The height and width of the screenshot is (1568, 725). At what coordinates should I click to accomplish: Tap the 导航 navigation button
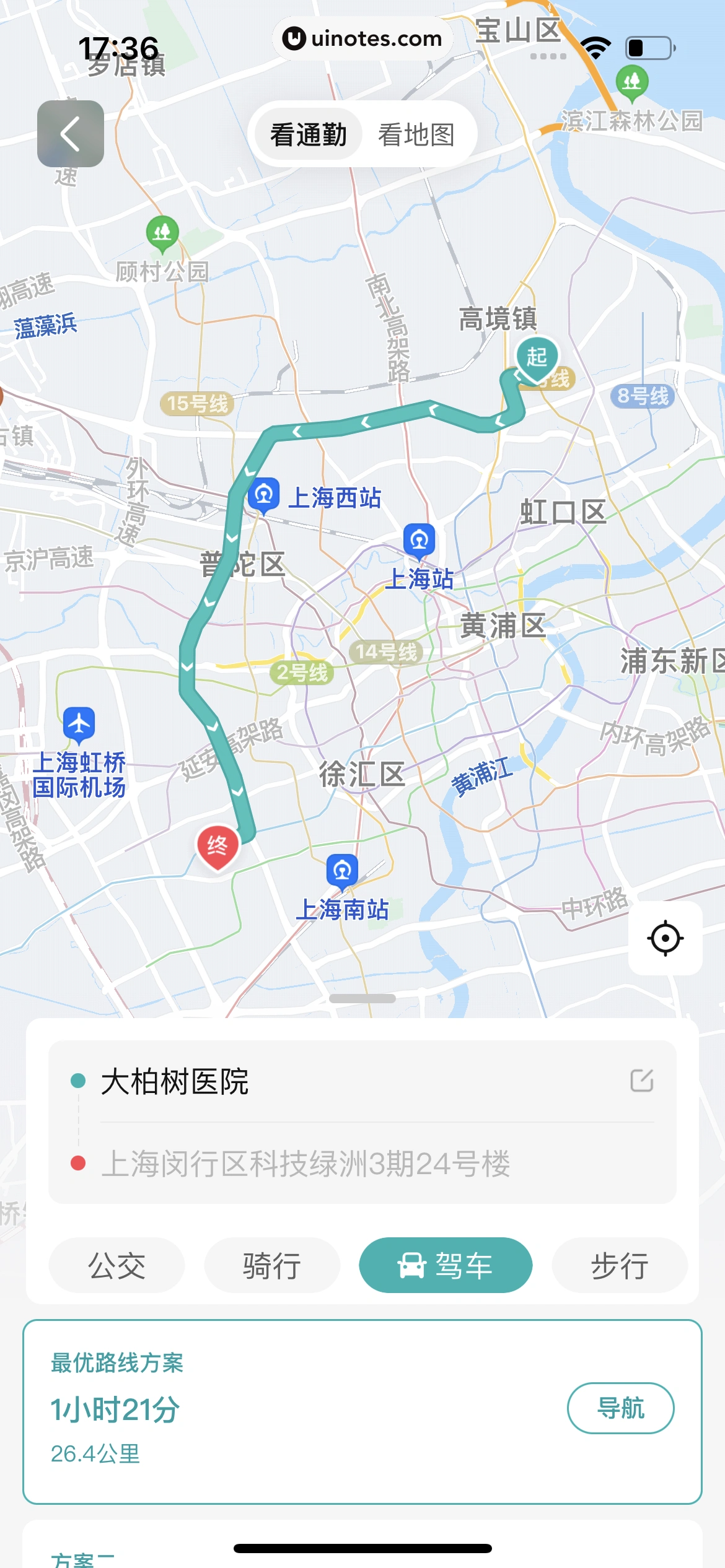pos(621,1408)
